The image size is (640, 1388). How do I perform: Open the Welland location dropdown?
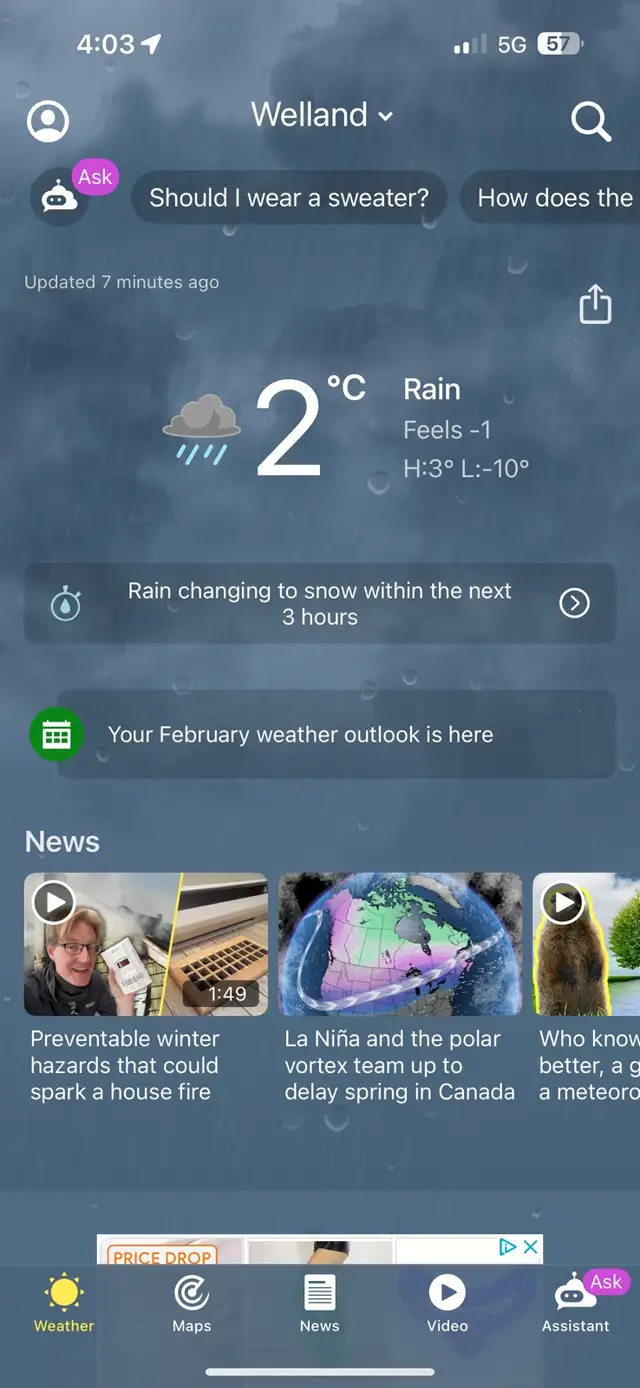pyautogui.click(x=322, y=115)
